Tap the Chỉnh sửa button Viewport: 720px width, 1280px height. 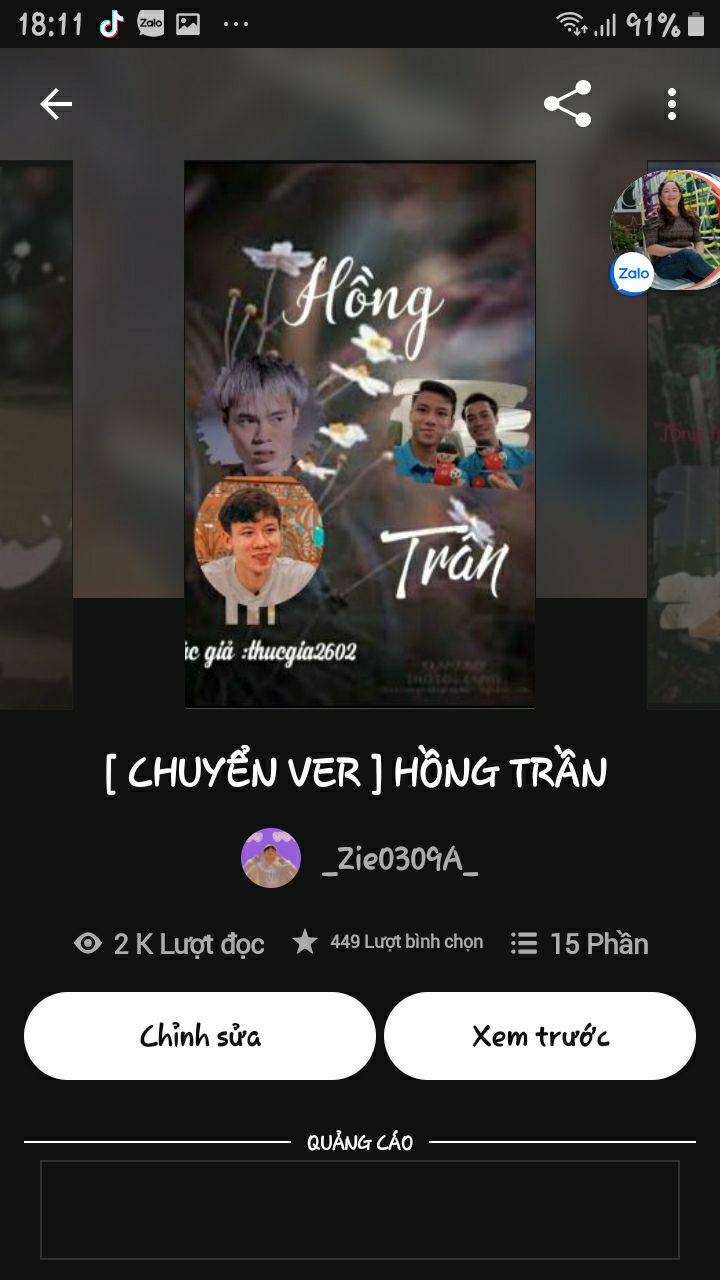[200, 1036]
